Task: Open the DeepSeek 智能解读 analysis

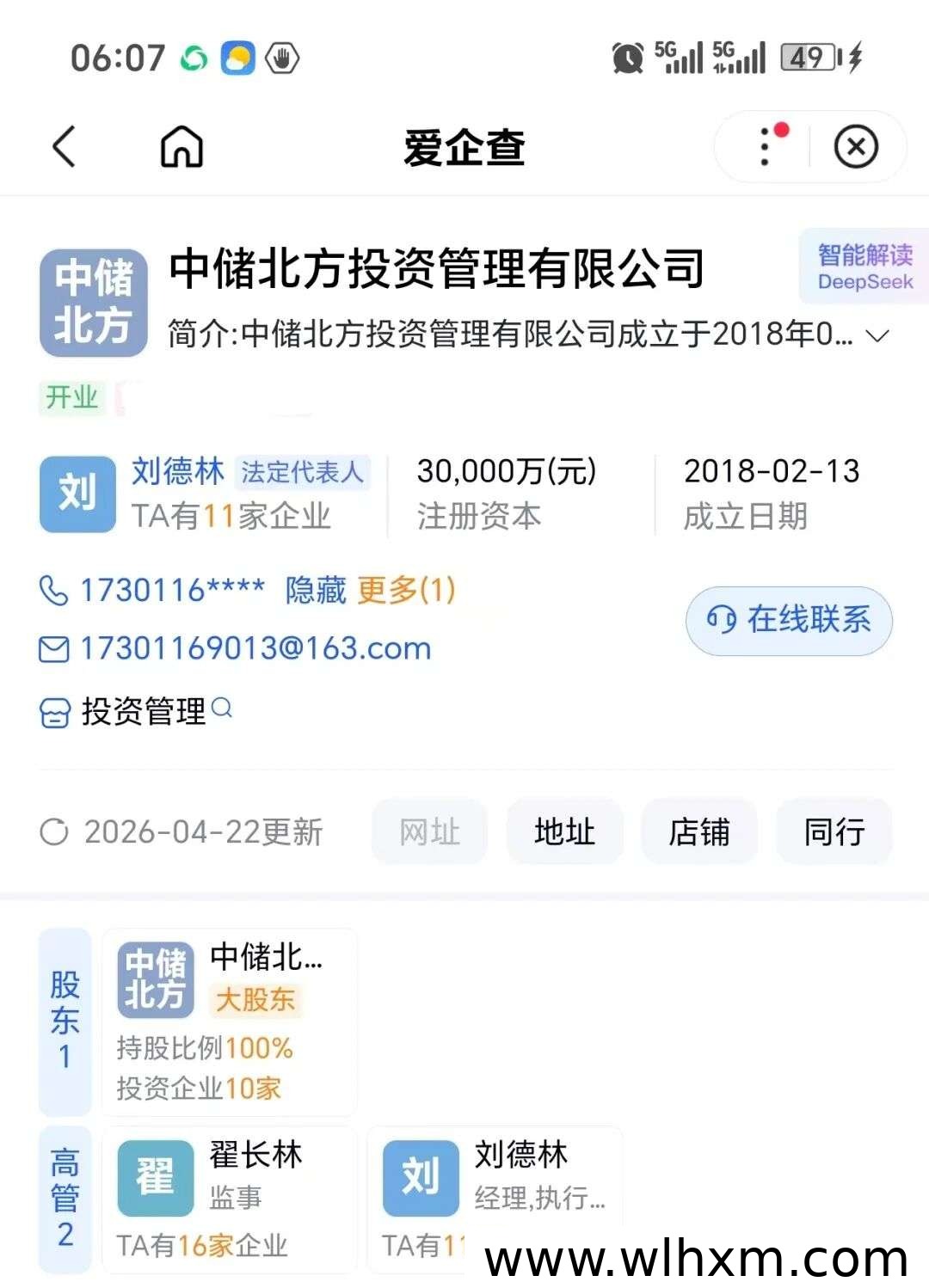Action: click(x=864, y=267)
